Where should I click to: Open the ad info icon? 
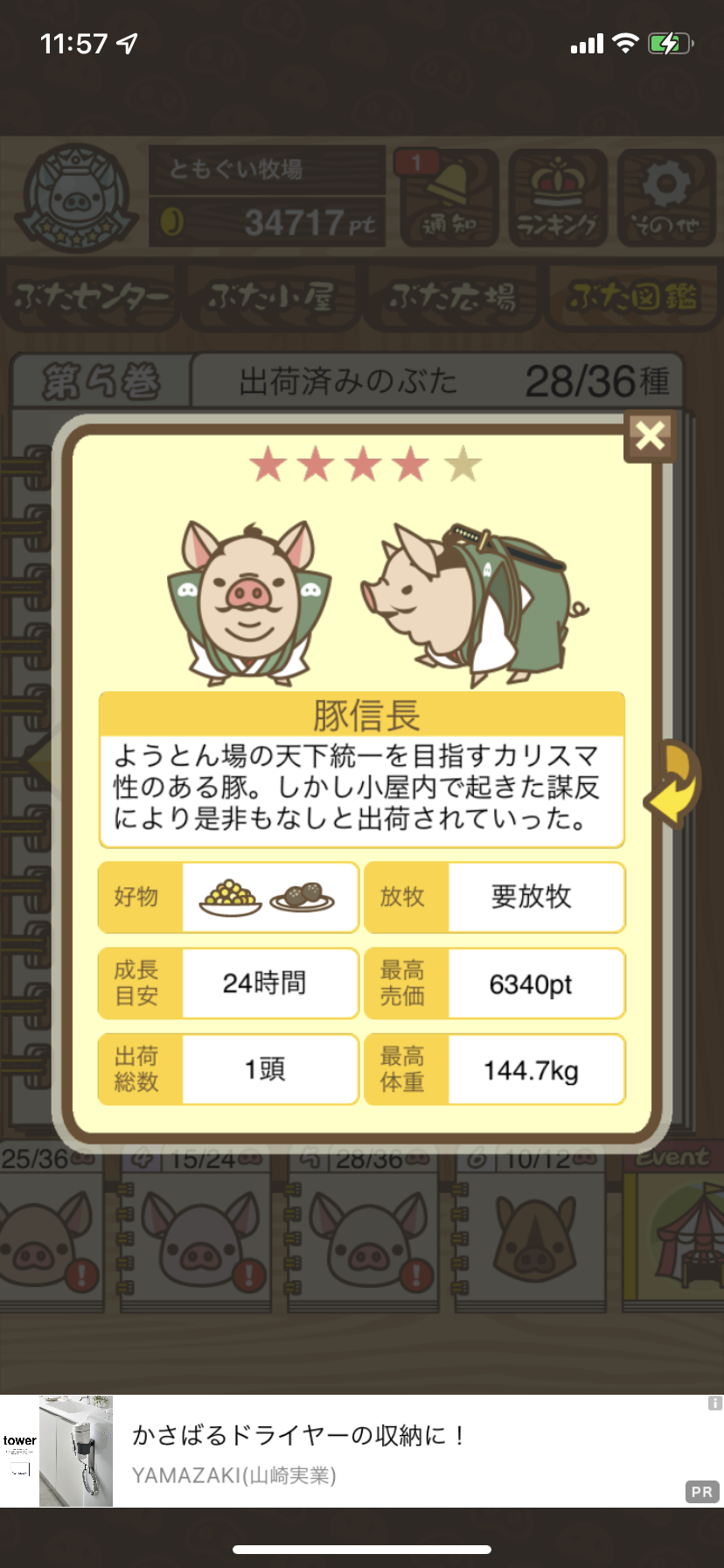point(714,1403)
